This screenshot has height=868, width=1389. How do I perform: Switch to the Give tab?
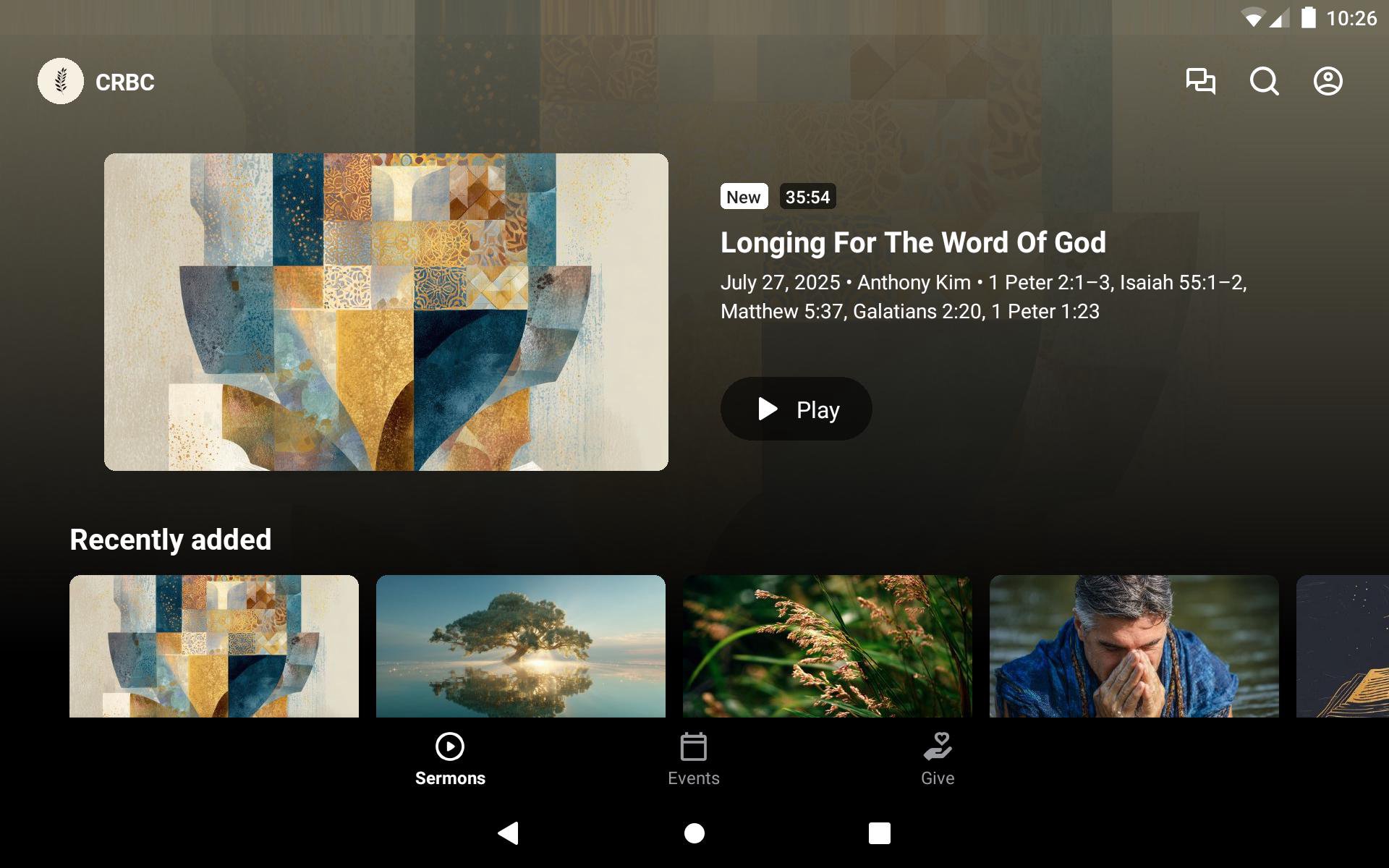pyautogui.click(x=938, y=759)
